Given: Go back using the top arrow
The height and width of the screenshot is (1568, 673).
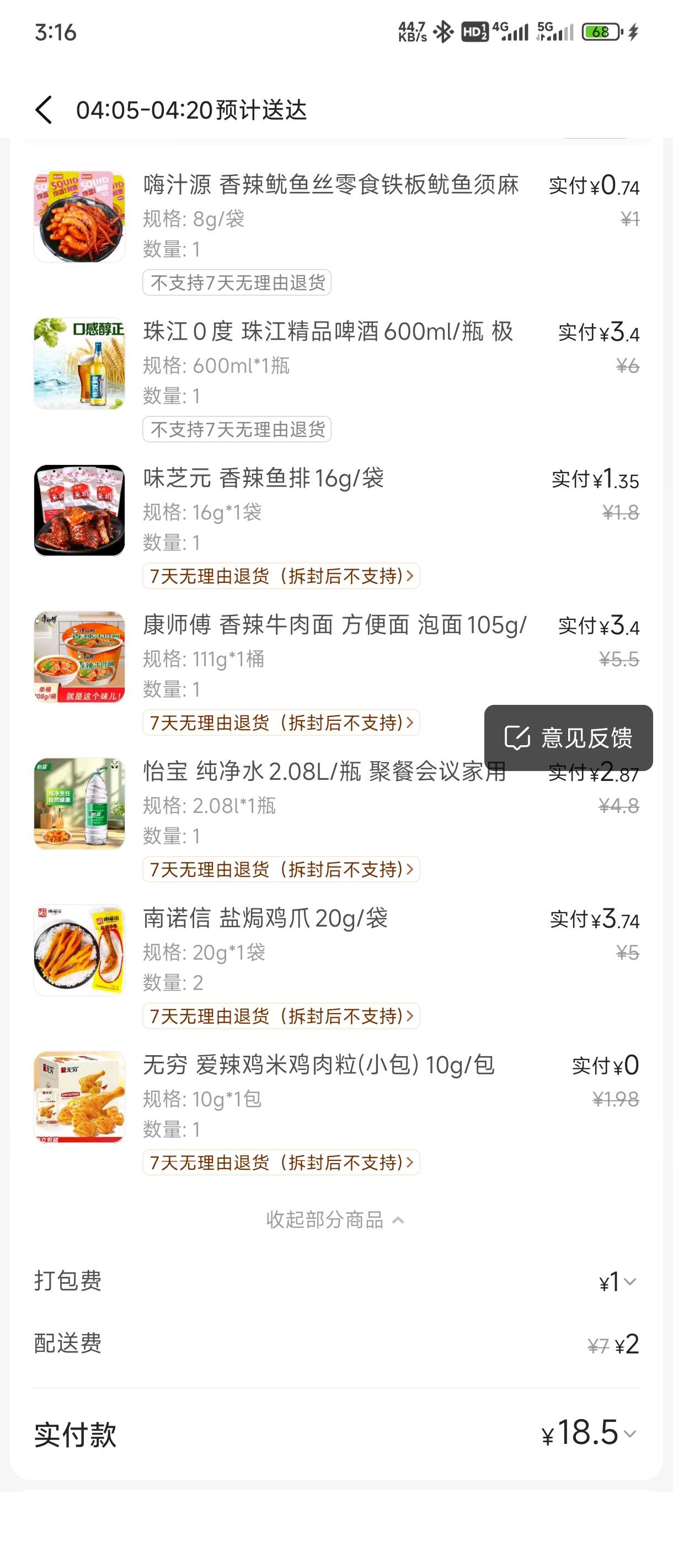Looking at the screenshot, I should 44,110.
